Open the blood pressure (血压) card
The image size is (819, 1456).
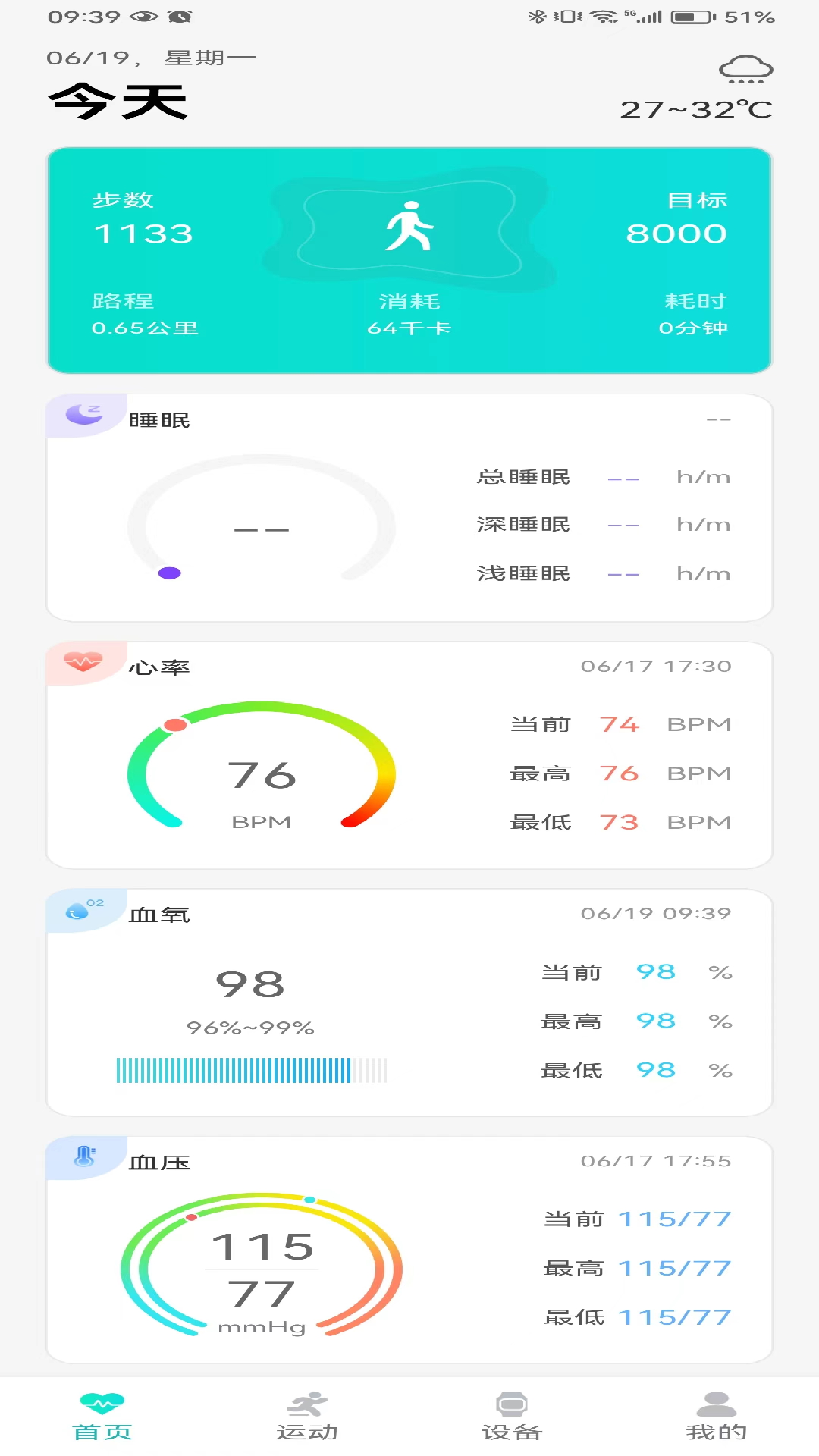pyautogui.click(x=409, y=1249)
